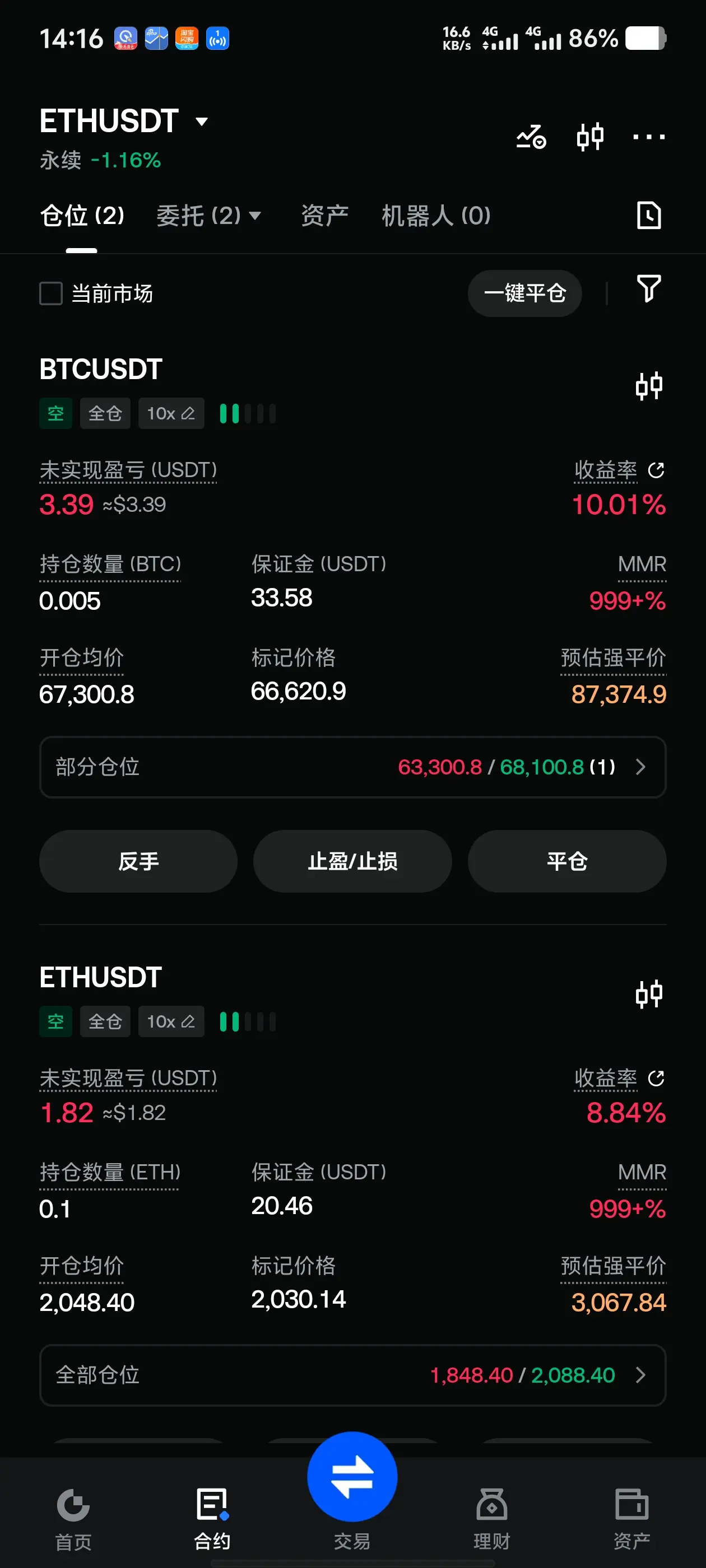Edit the BTCUSDT 10x leverage
This screenshot has width=706, height=1568.
[x=170, y=414]
